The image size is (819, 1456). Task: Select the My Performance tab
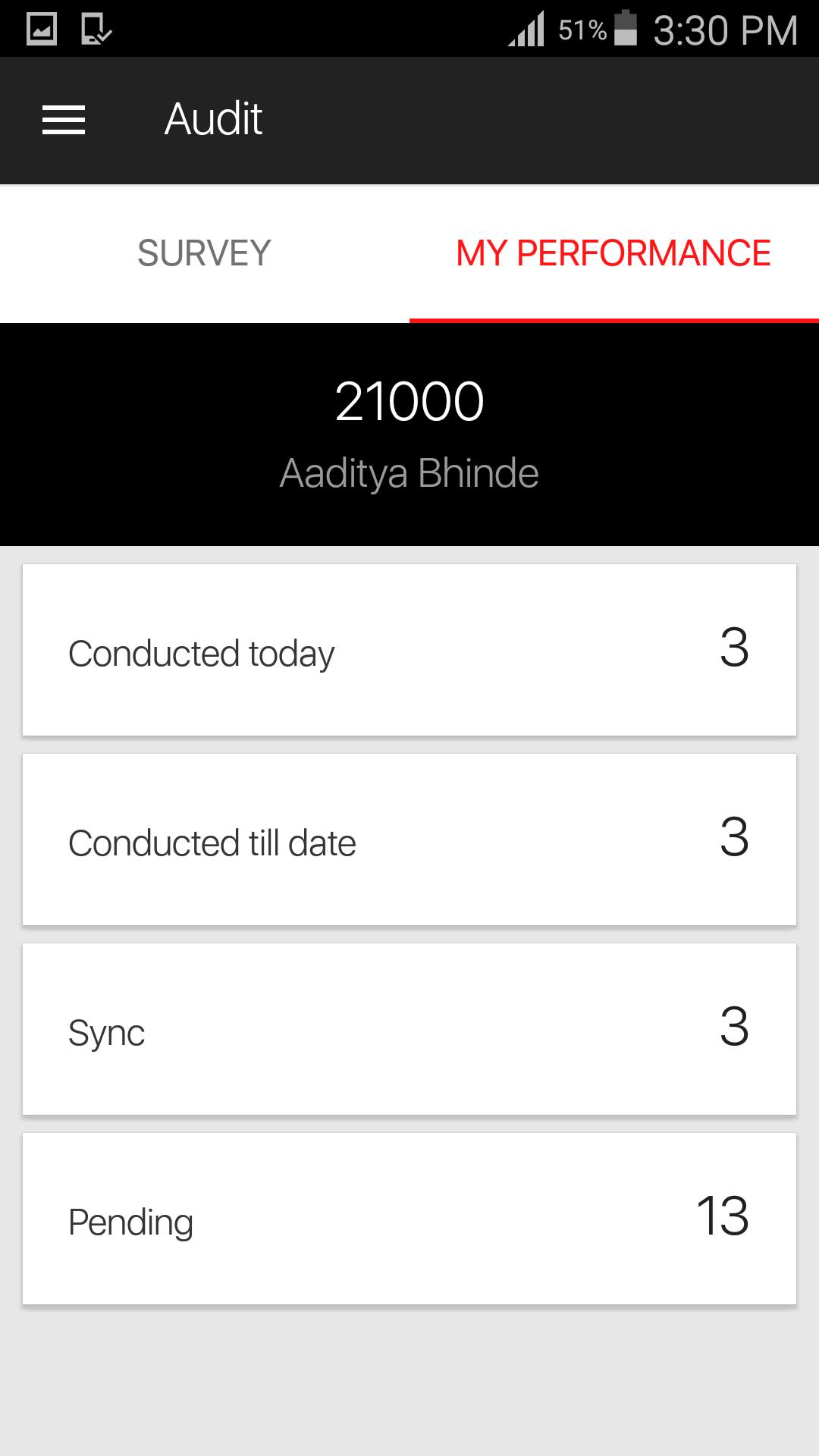coord(613,253)
